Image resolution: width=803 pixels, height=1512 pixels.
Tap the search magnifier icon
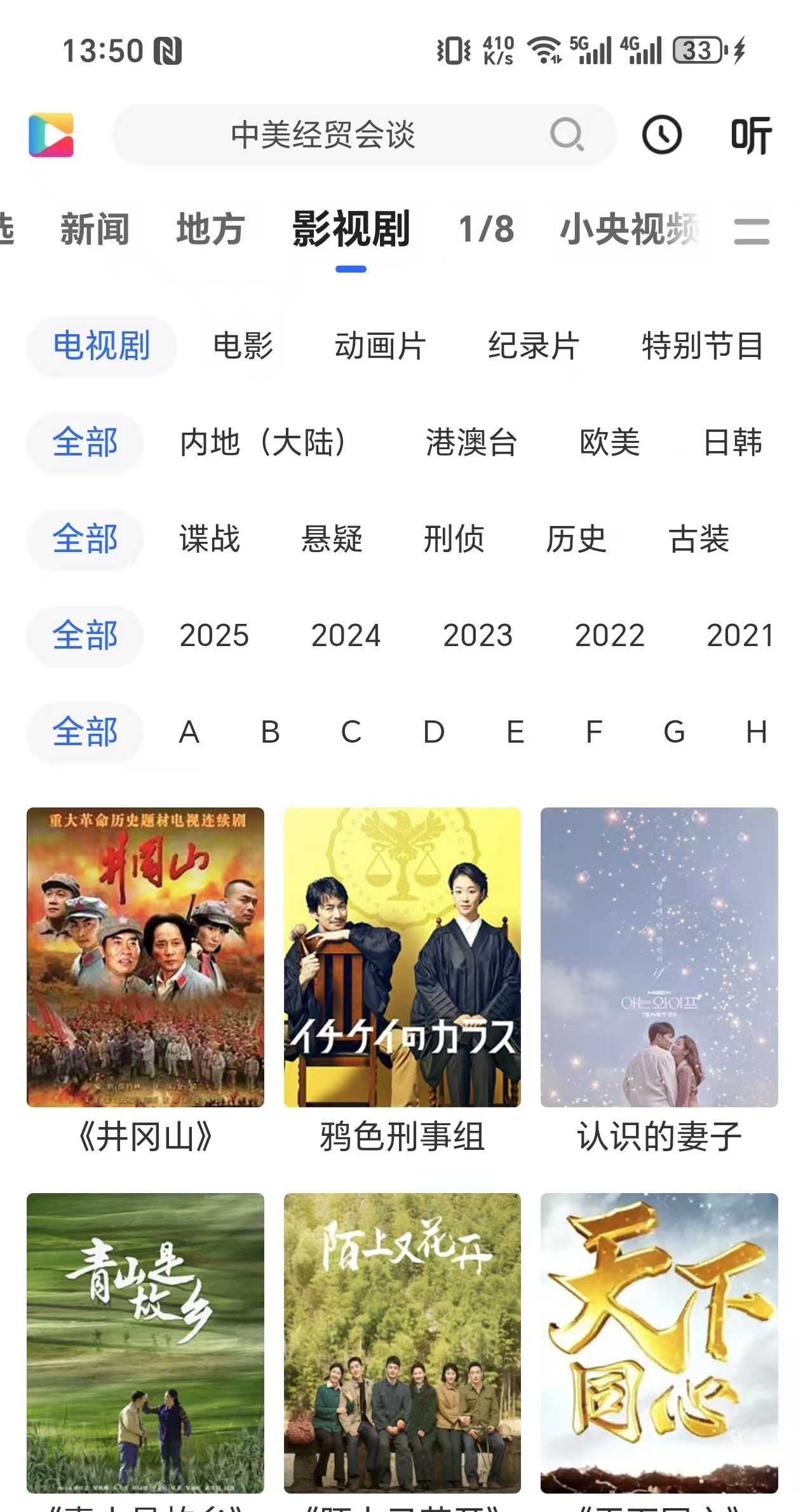[x=565, y=135]
